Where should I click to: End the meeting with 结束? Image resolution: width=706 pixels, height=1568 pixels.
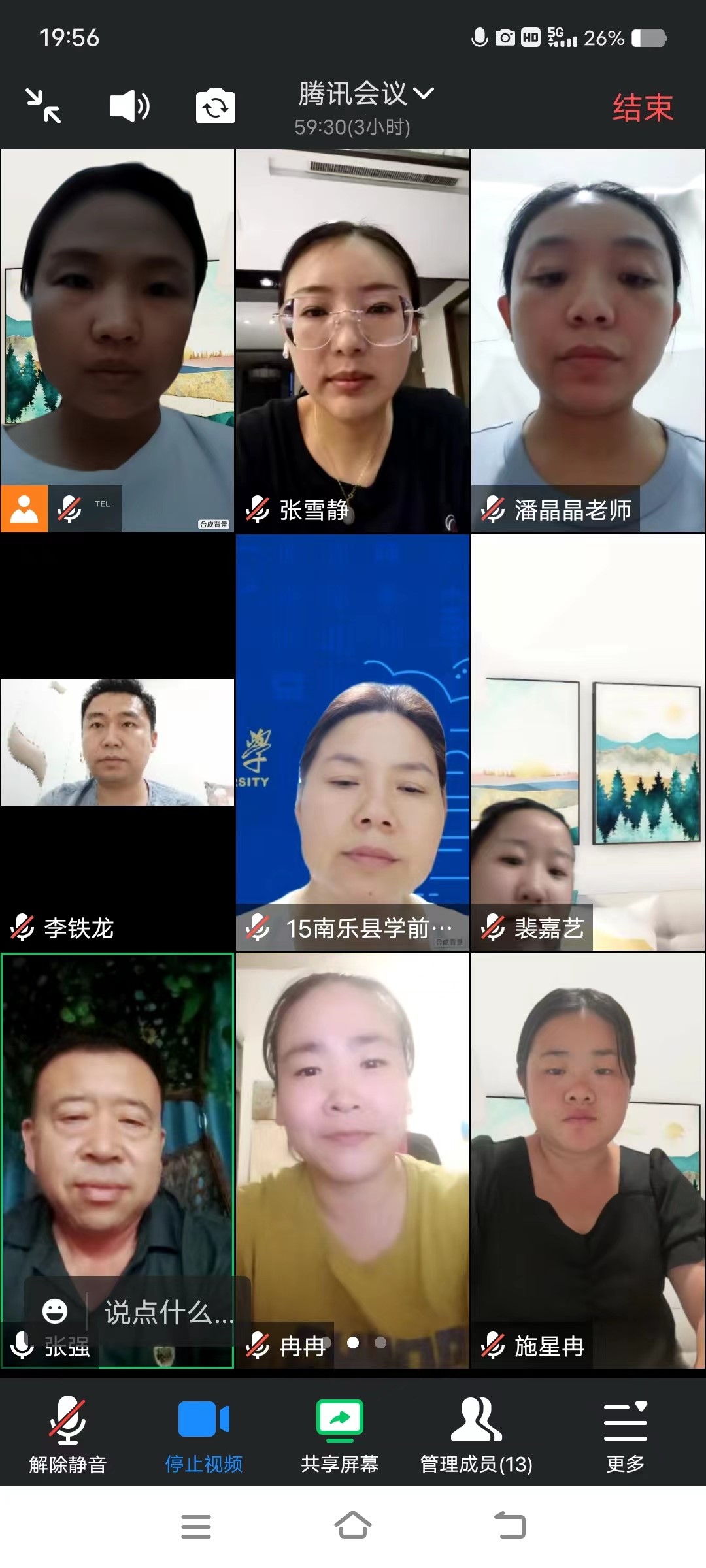(x=642, y=108)
